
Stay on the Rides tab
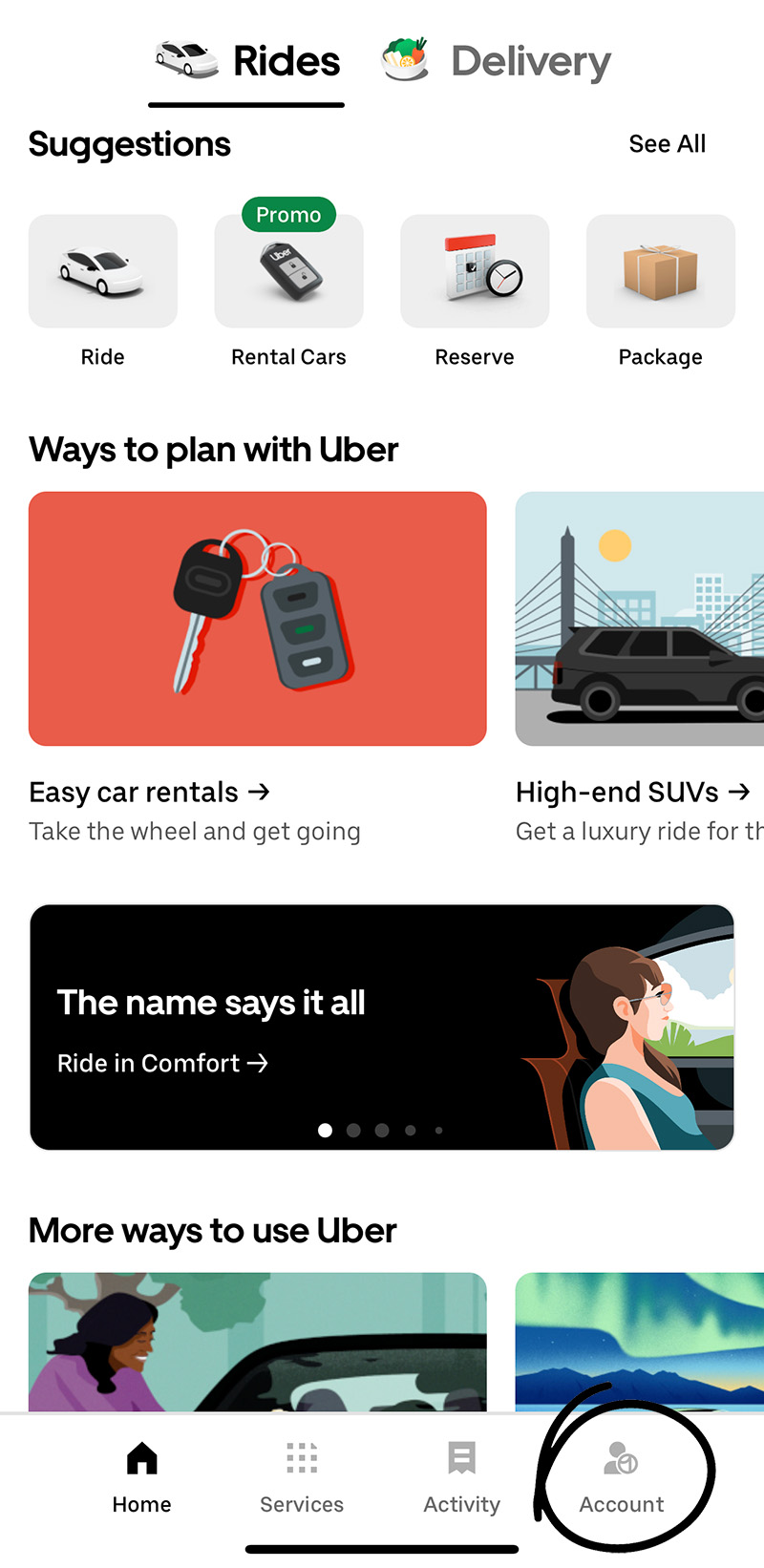pyautogui.click(x=245, y=60)
